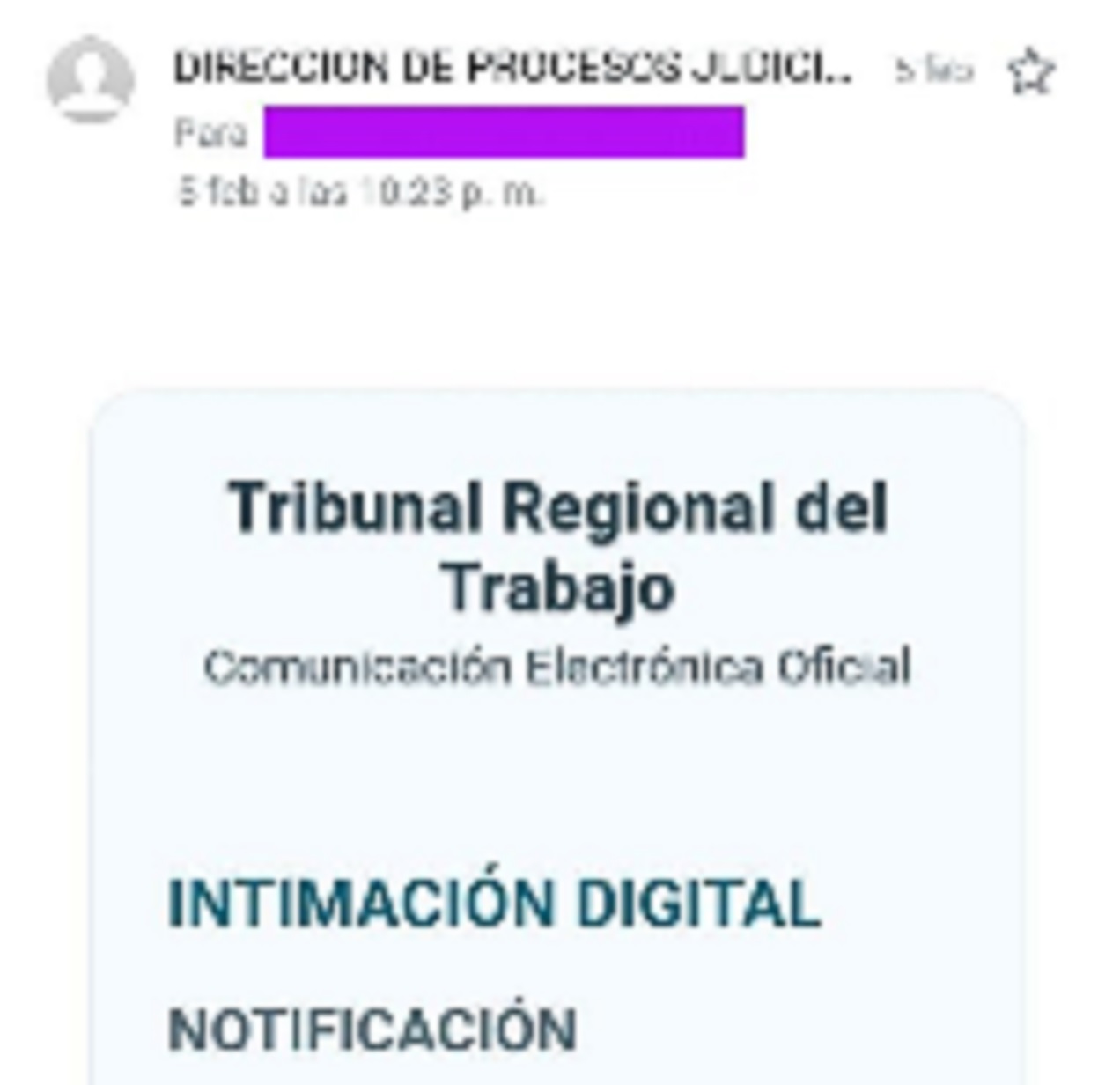This screenshot has width=1120, height=1085.
Task: Show the recipient details next to Para
Action: [x=503, y=132]
